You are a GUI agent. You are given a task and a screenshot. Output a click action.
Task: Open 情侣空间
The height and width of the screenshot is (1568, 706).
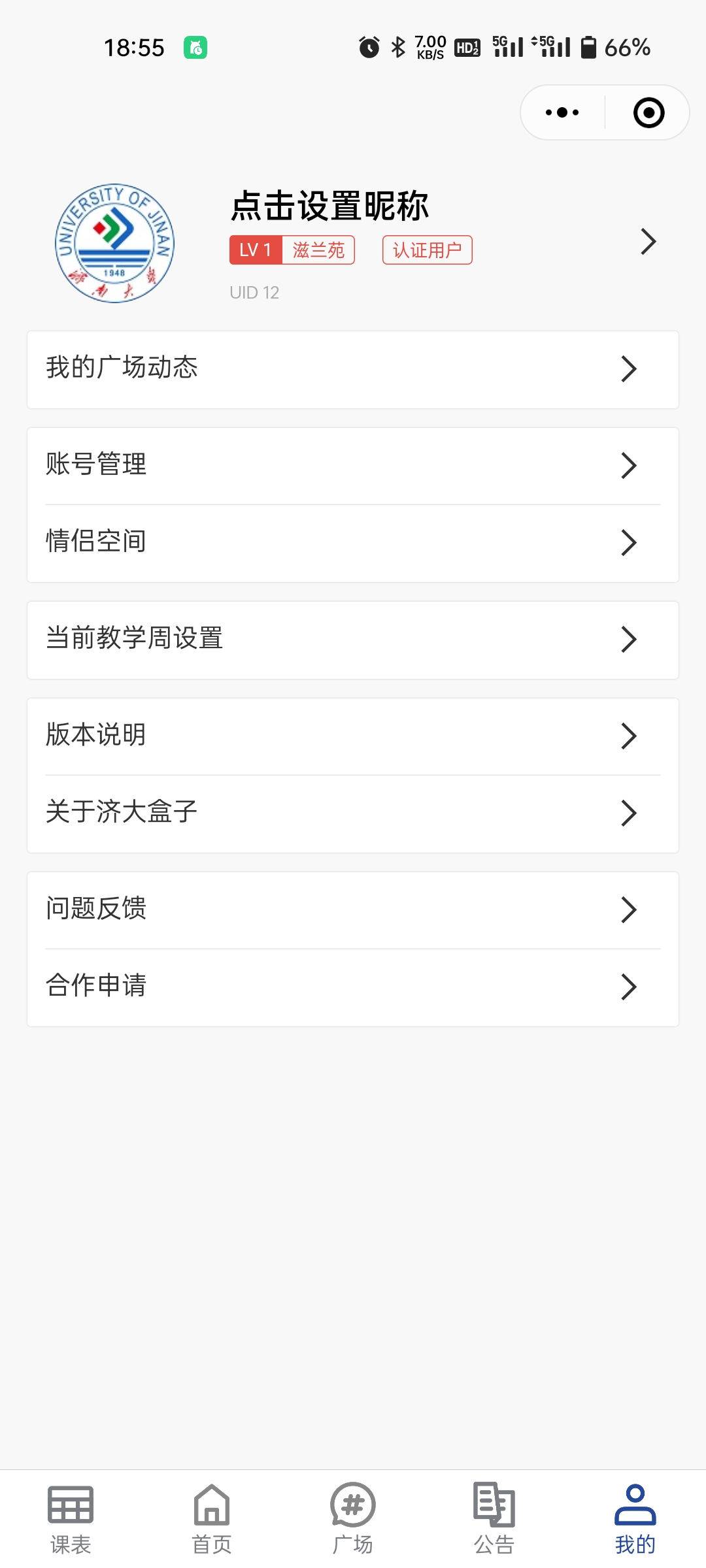[353, 543]
